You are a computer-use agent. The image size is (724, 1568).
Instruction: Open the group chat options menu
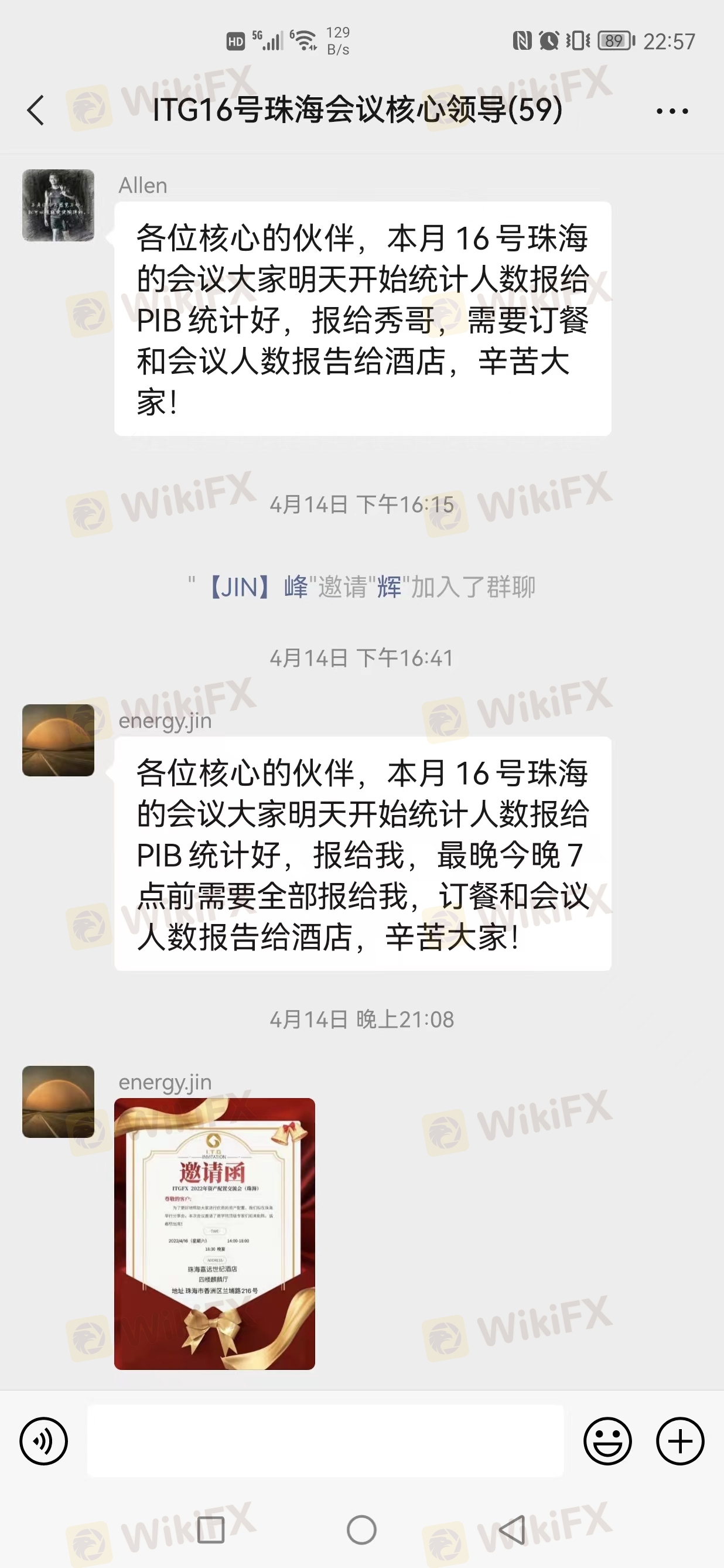[x=672, y=111]
